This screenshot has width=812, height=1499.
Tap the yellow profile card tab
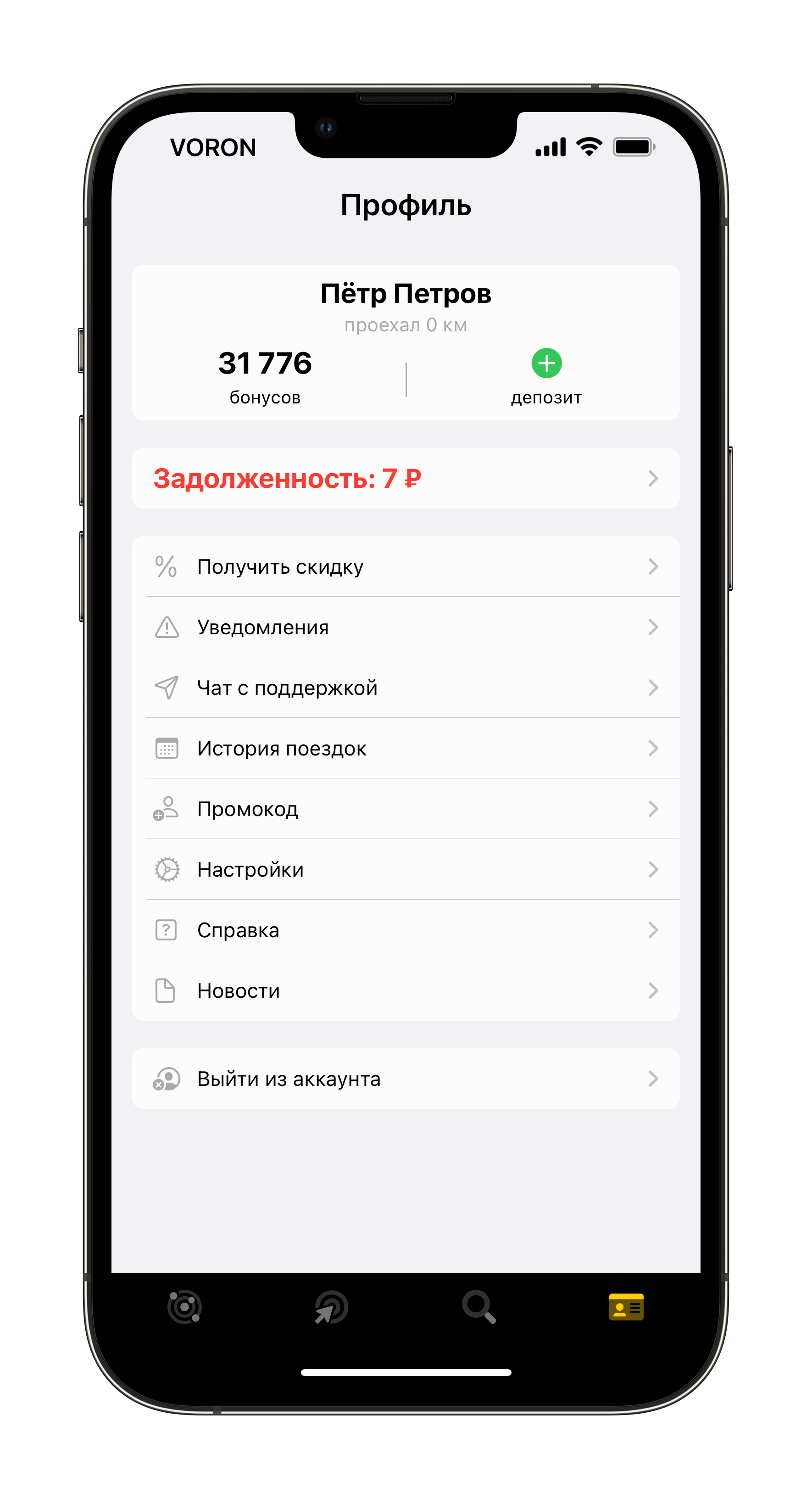click(x=626, y=1307)
